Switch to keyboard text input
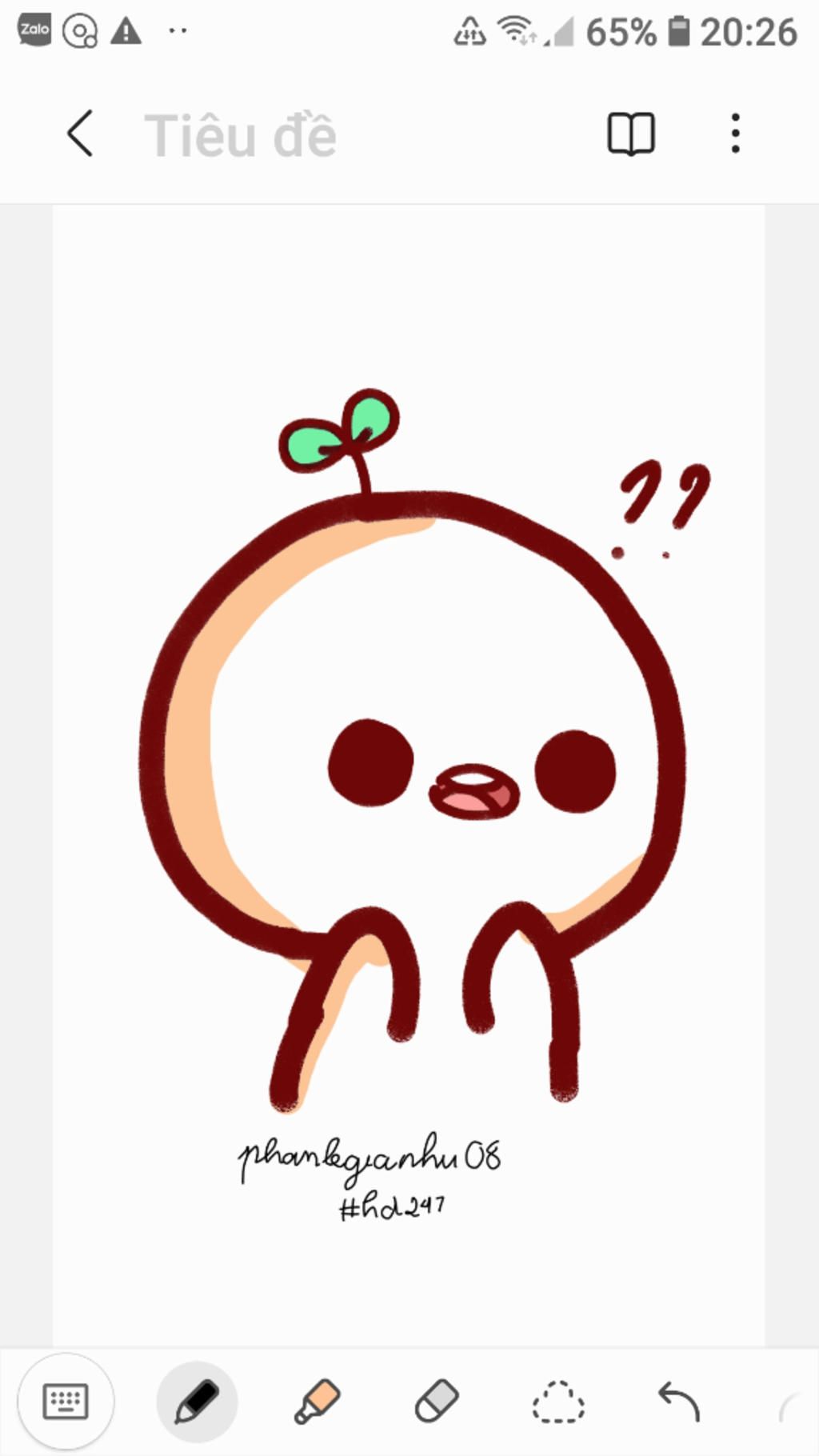819x1456 pixels. (x=66, y=1401)
